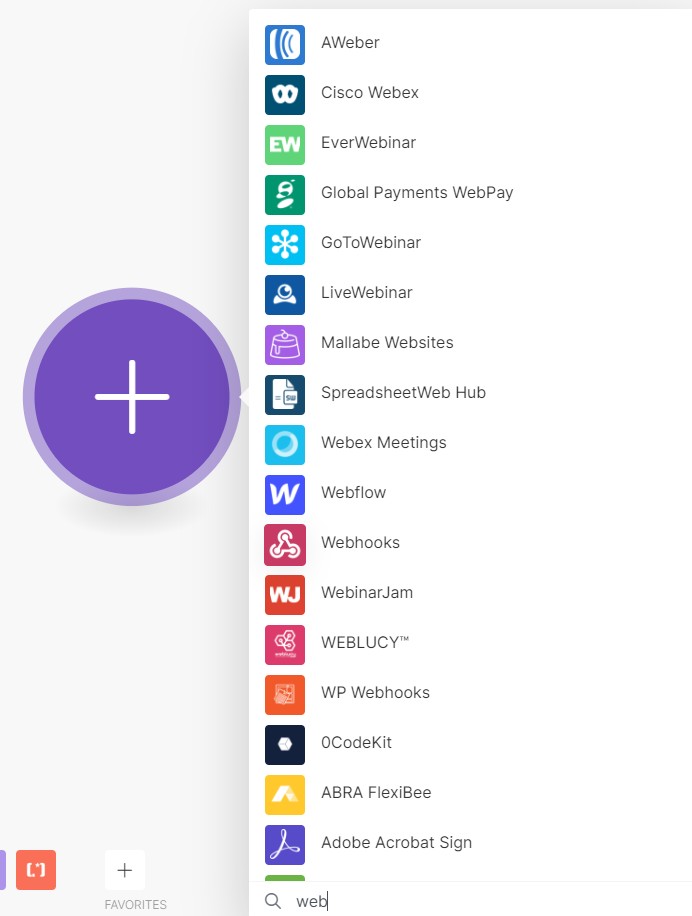Choose the Cisco Webex app

(369, 93)
